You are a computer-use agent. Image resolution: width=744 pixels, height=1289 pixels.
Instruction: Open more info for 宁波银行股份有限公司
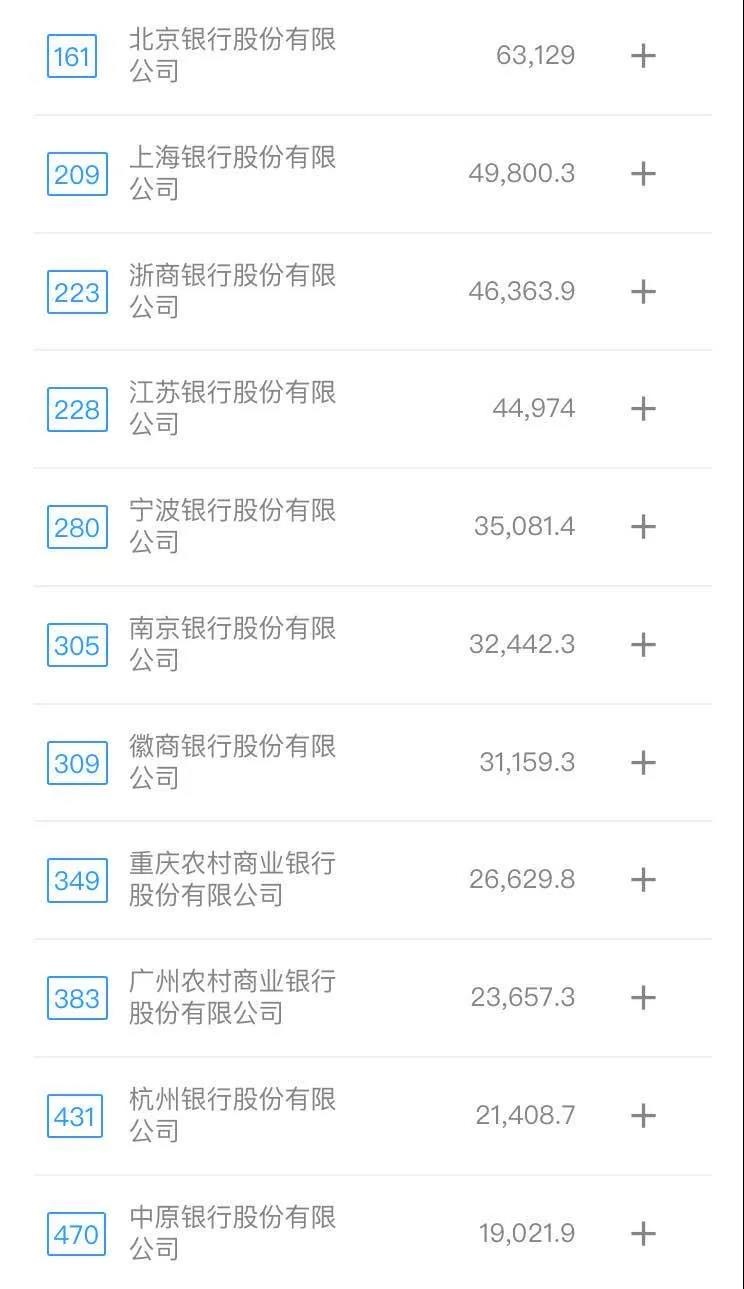(643, 526)
